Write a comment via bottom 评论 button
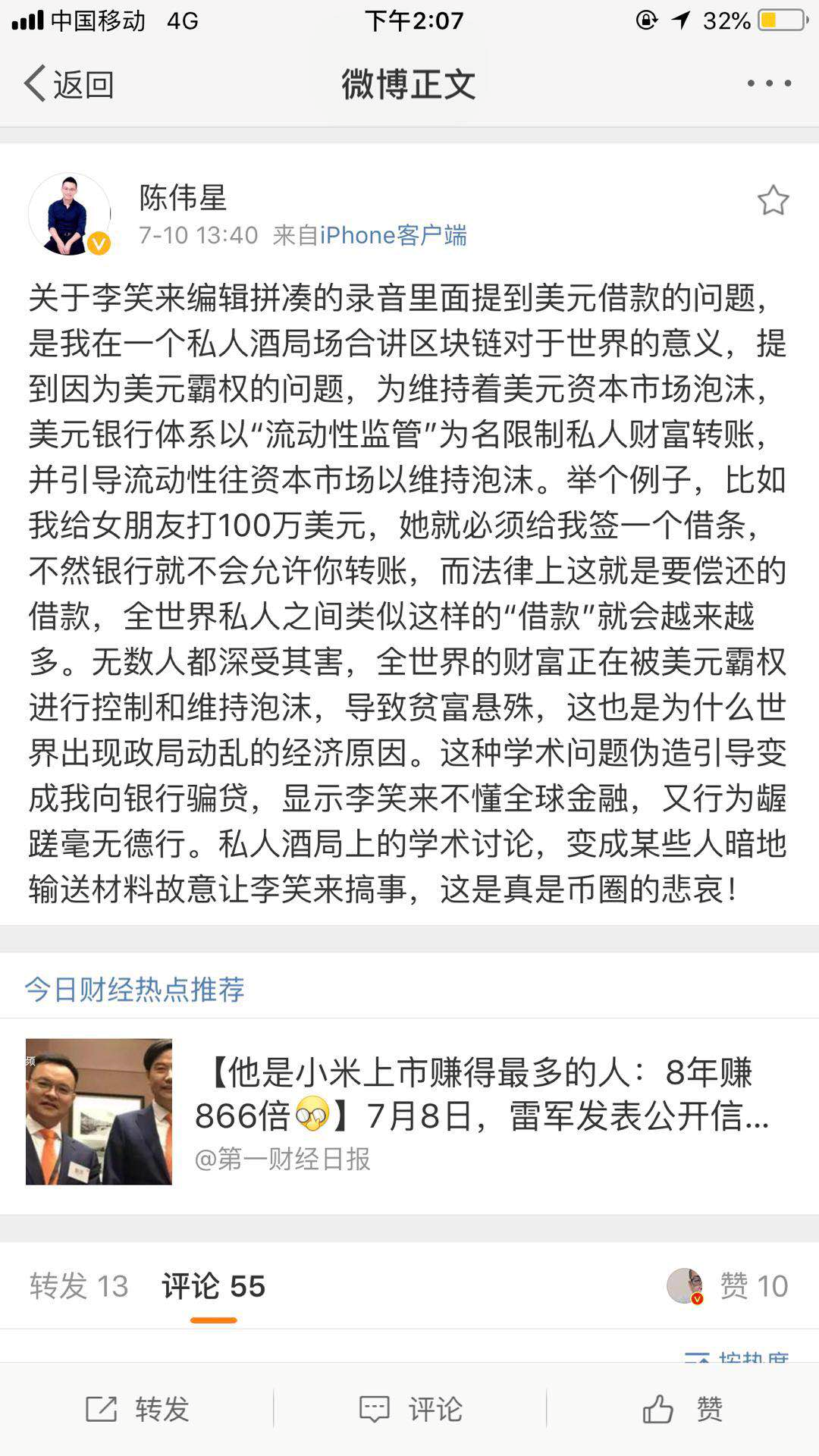Viewport: 819px width, 1456px height. pyautogui.click(x=409, y=1409)
